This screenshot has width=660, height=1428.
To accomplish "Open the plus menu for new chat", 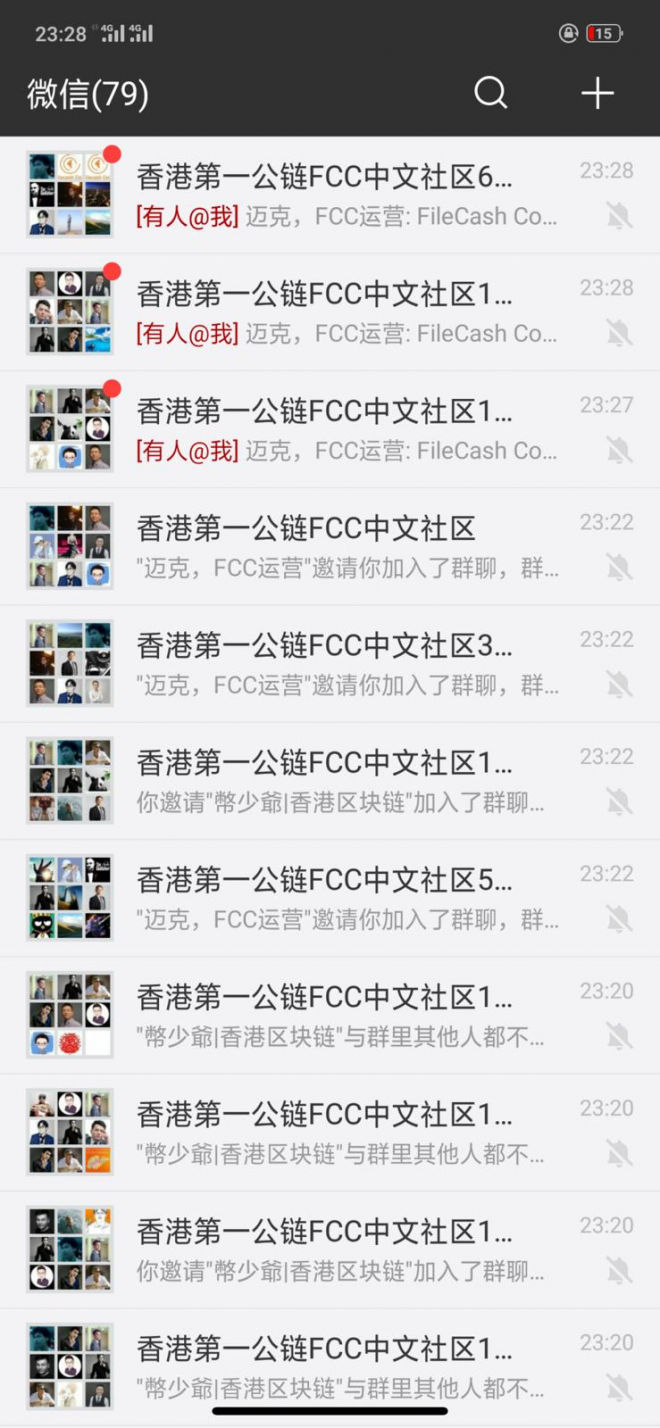I will 597,93.
